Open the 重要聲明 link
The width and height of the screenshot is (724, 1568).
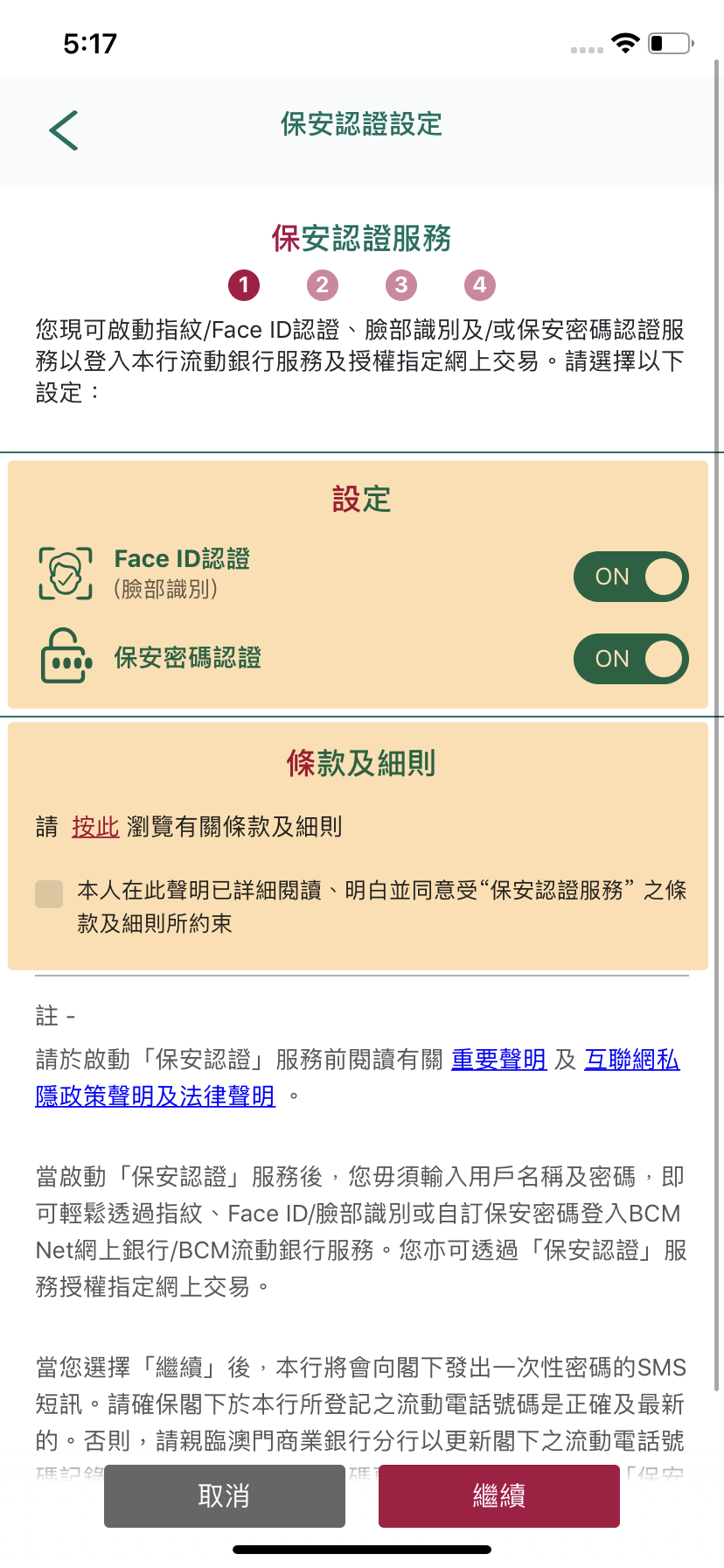point(499,1060)
